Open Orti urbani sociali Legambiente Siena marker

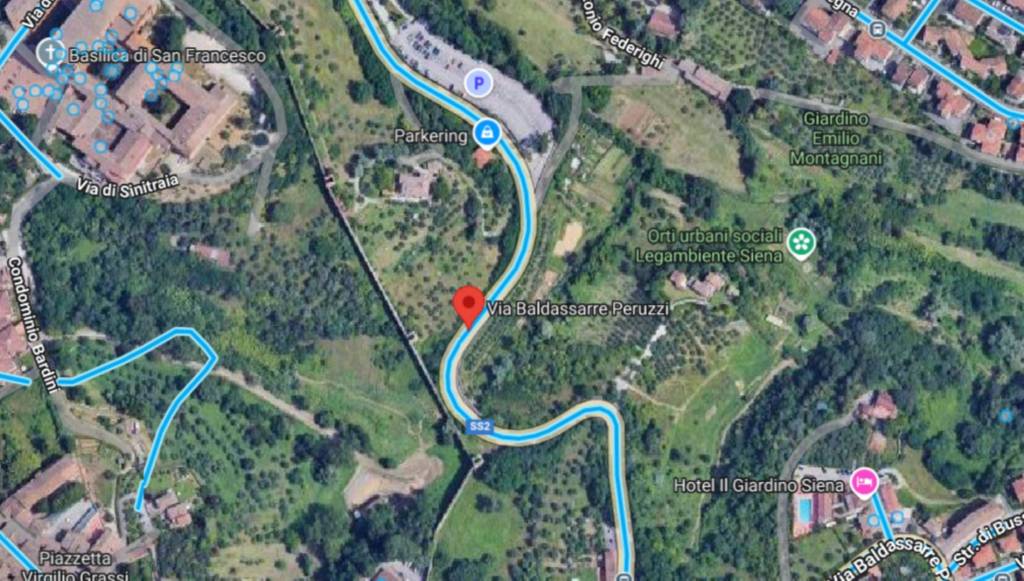click(x=800, y=241)
